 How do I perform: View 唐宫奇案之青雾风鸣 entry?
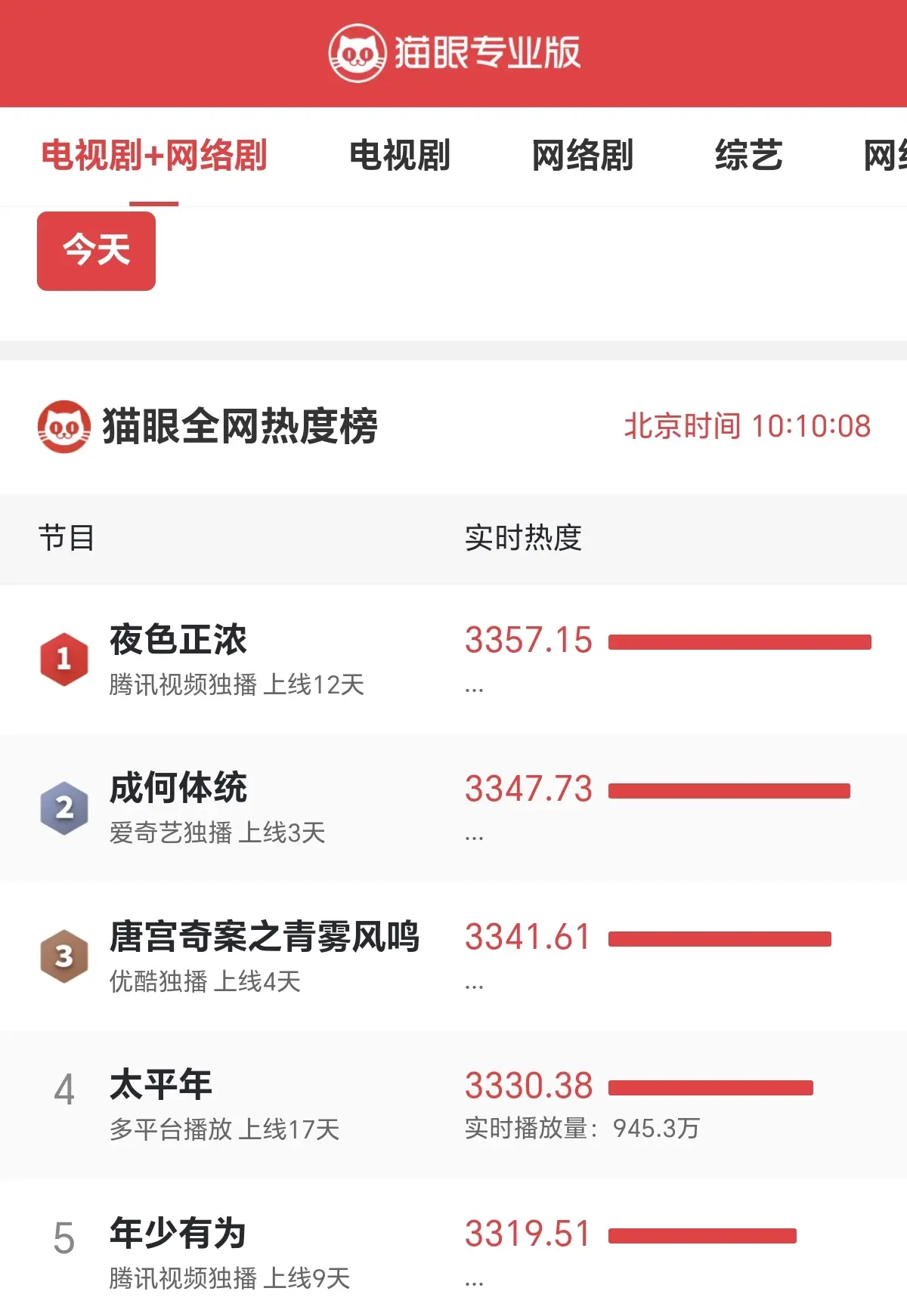264,938
